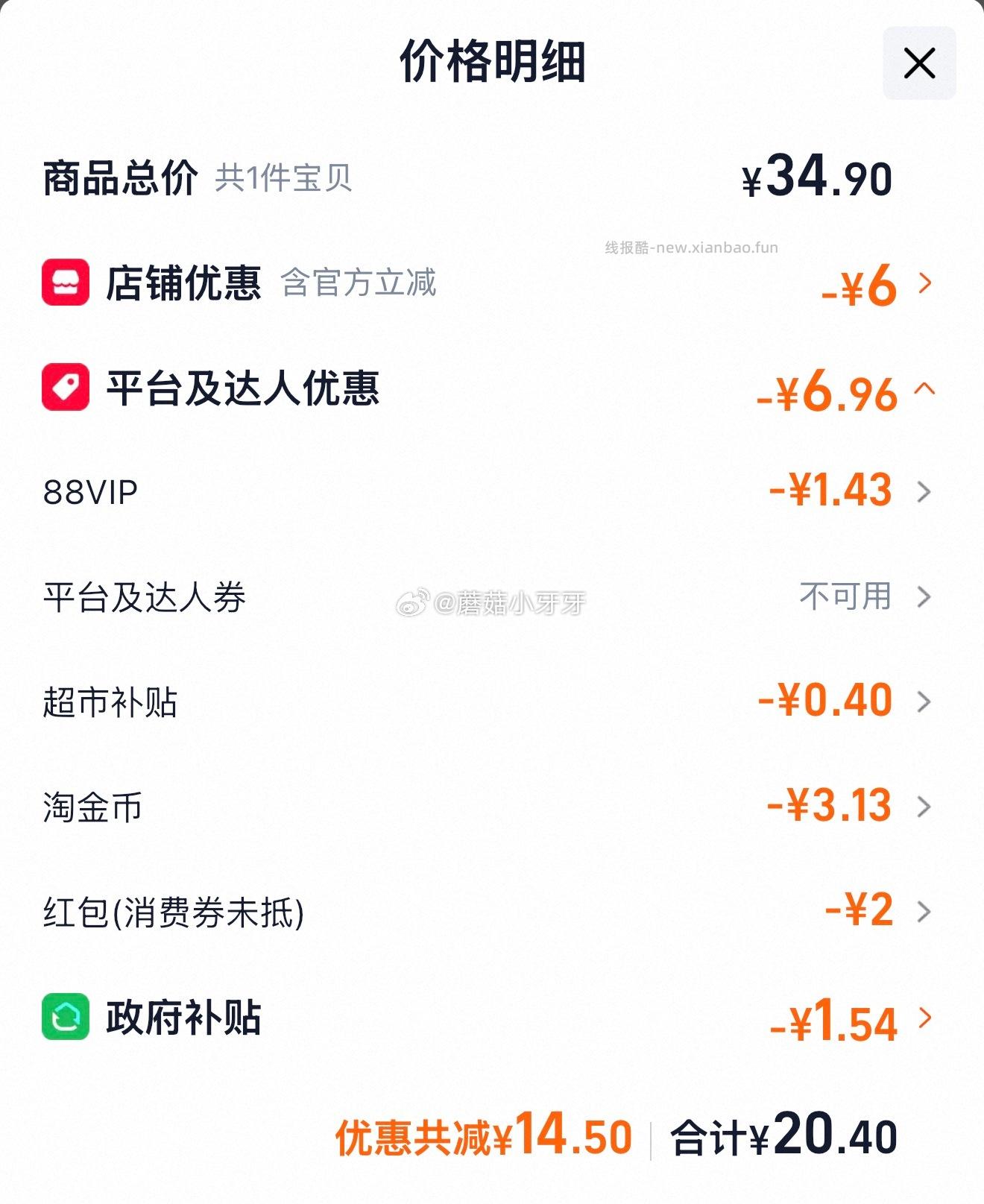This screenshot has height=1204, width=984.
Task: Open the 店铺优惠 discount details
Action: click(924, 283)
